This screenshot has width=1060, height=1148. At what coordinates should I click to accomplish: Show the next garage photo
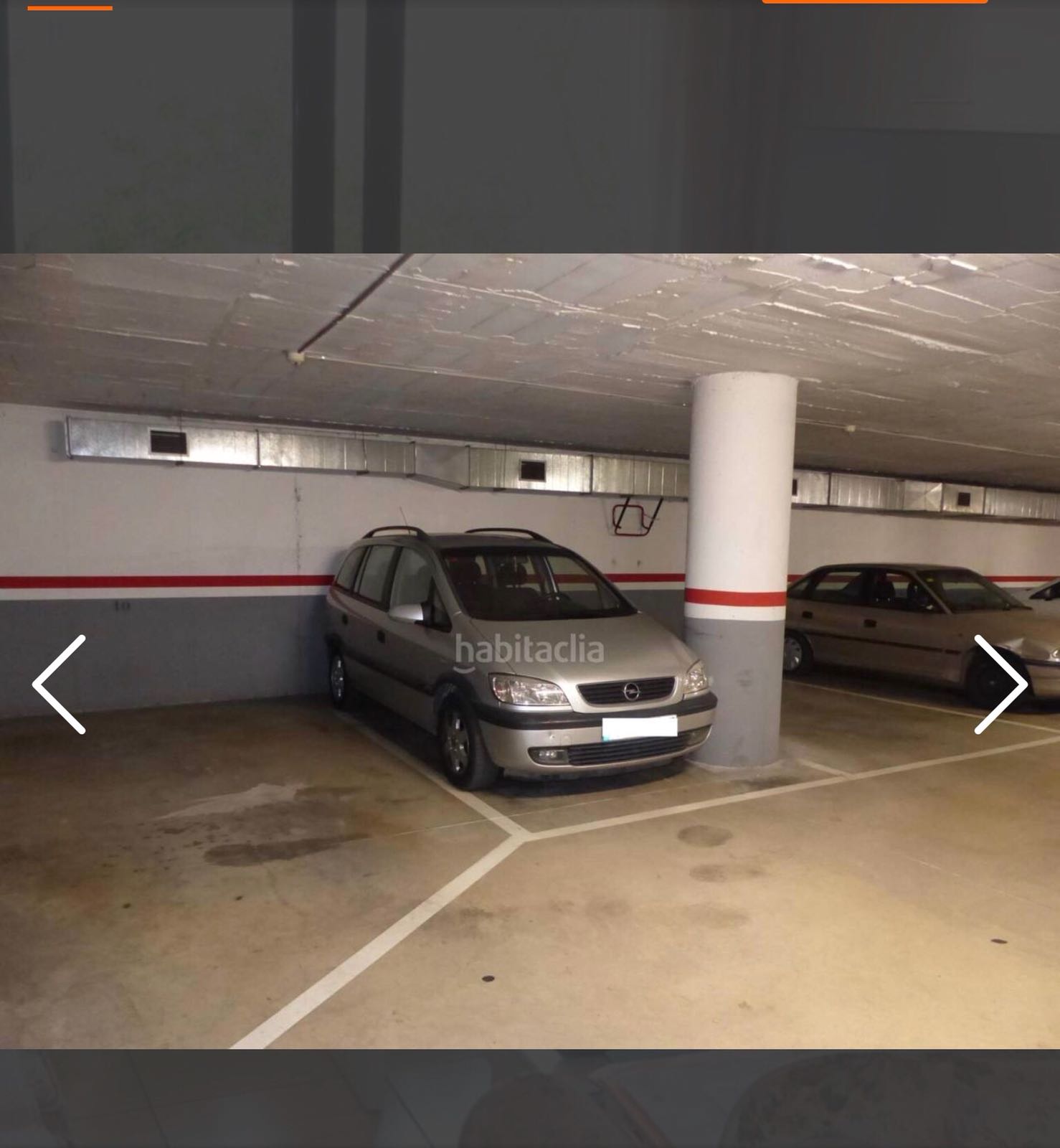1000,684
